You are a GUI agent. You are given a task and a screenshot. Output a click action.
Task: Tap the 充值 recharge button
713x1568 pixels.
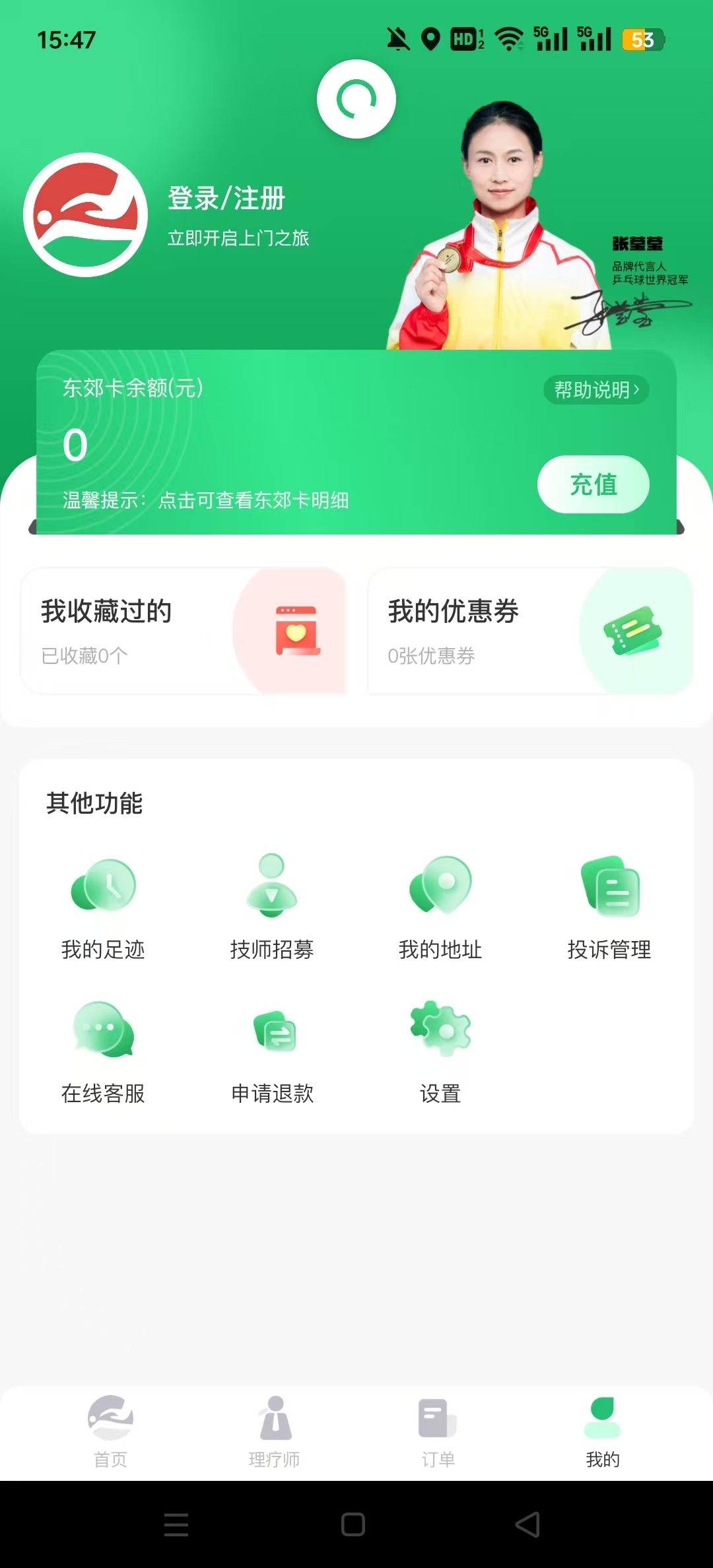click(x=593, y=484)
